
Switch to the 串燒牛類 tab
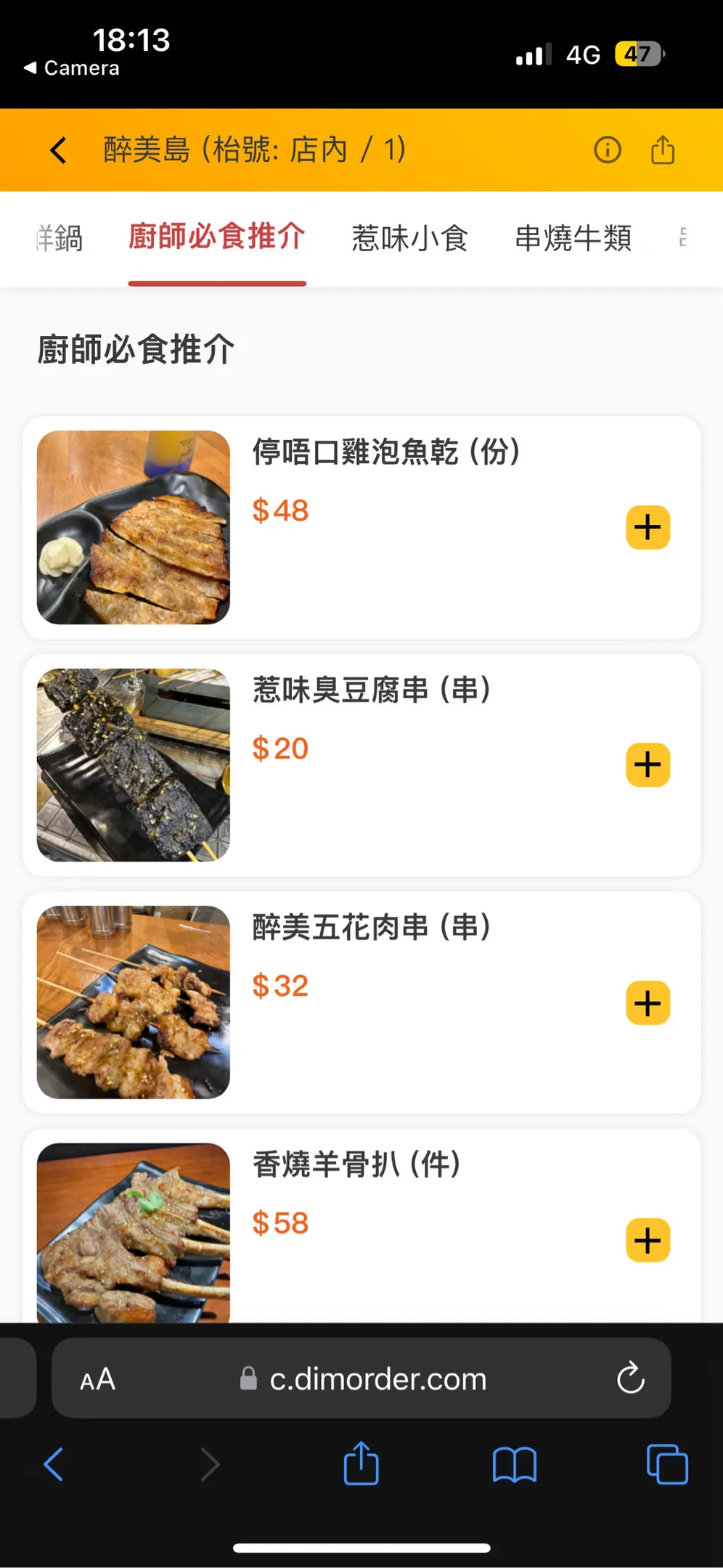click(x=573, y=238)
